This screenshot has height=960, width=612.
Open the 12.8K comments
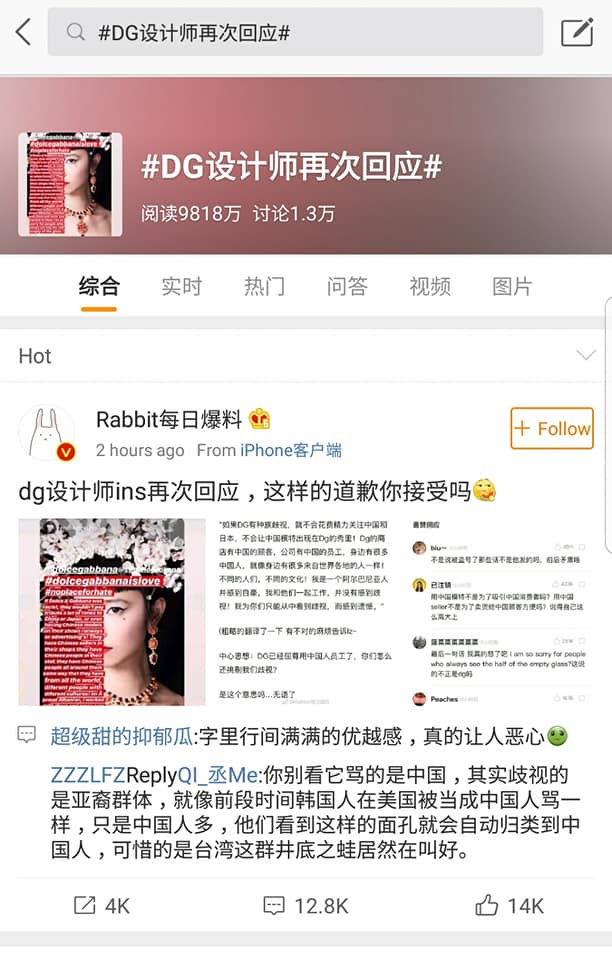tap(306, 906)
